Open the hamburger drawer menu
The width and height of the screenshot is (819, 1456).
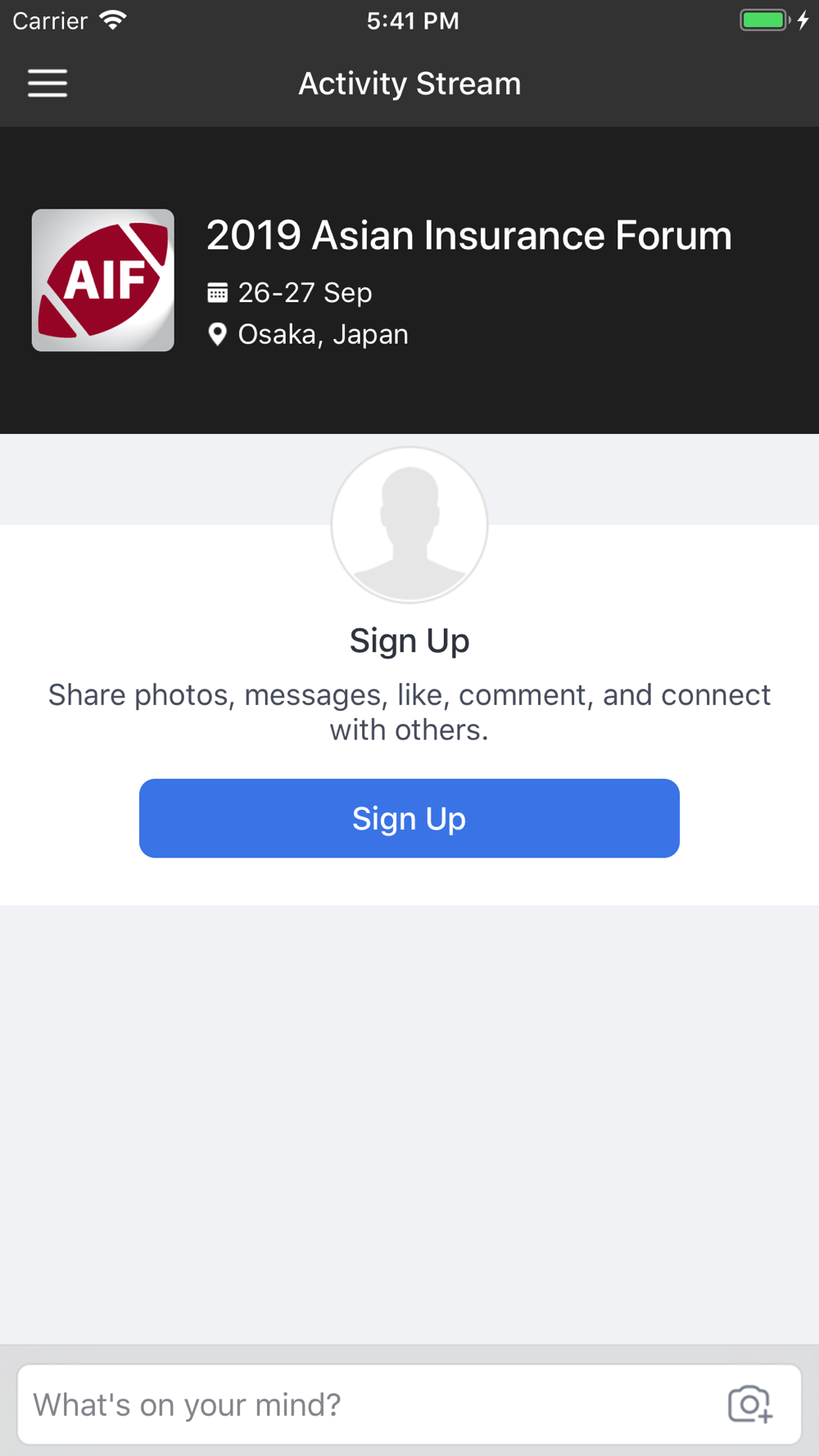[x=48, y=84]
